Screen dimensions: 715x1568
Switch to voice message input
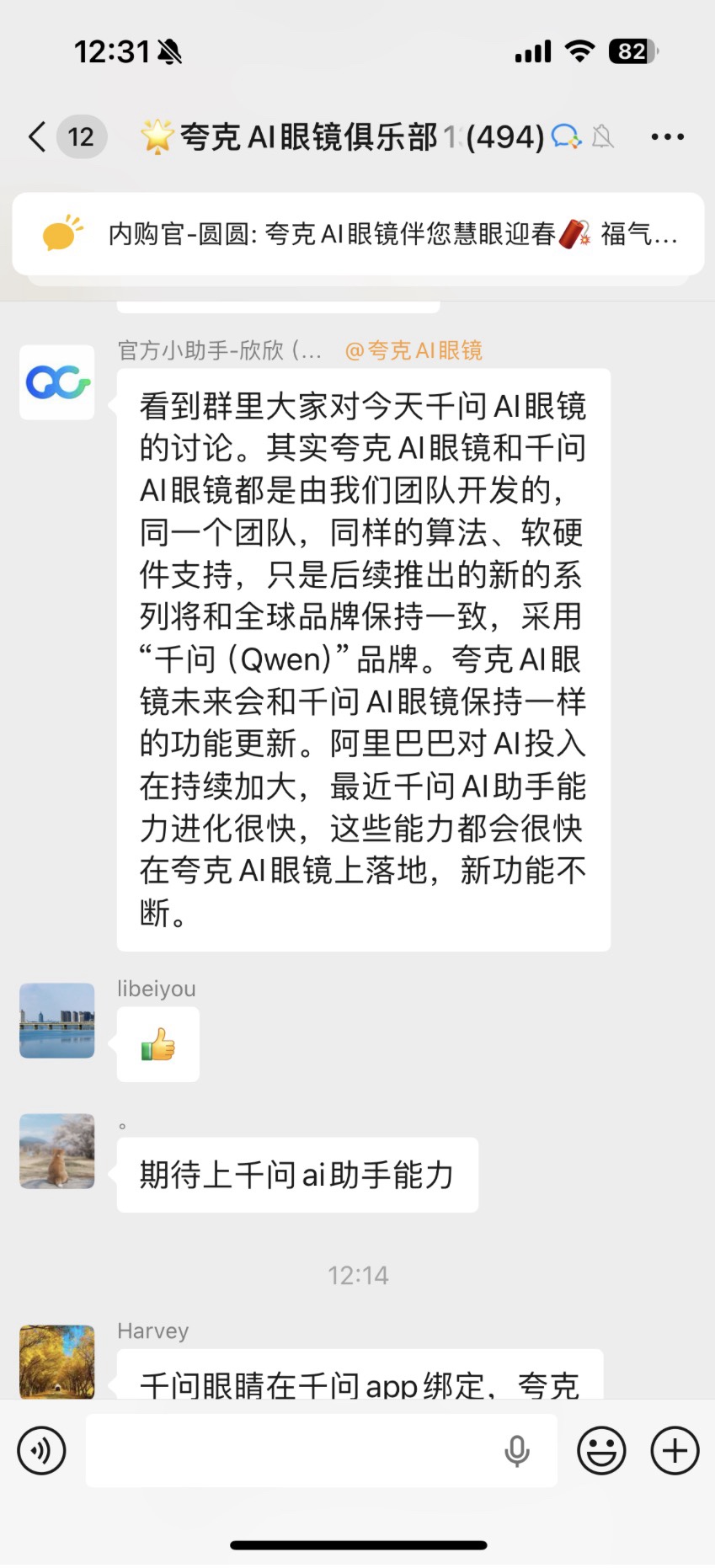point(41,1450)
